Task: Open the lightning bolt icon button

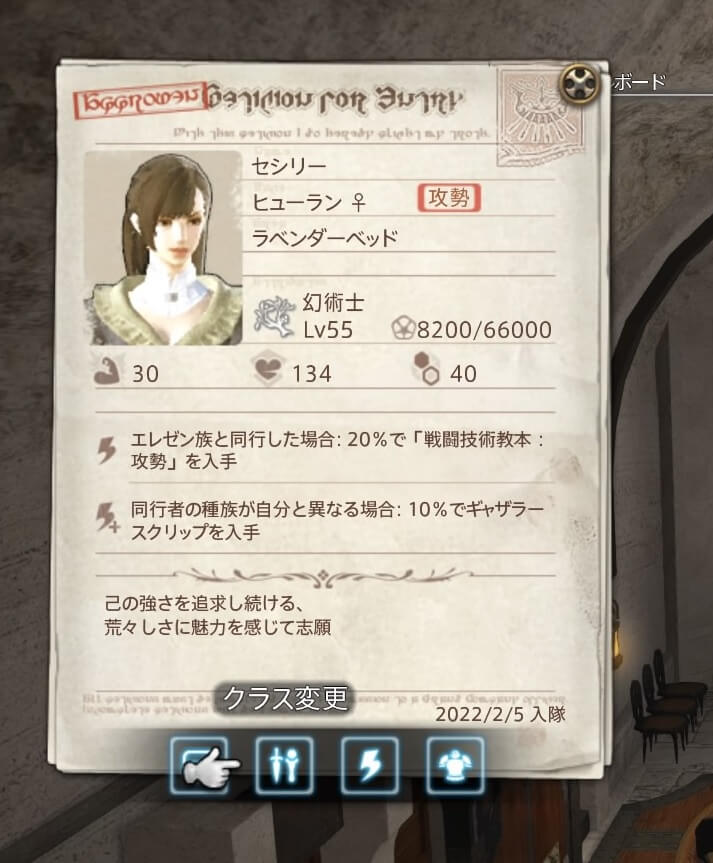Action: click(370, 765)
